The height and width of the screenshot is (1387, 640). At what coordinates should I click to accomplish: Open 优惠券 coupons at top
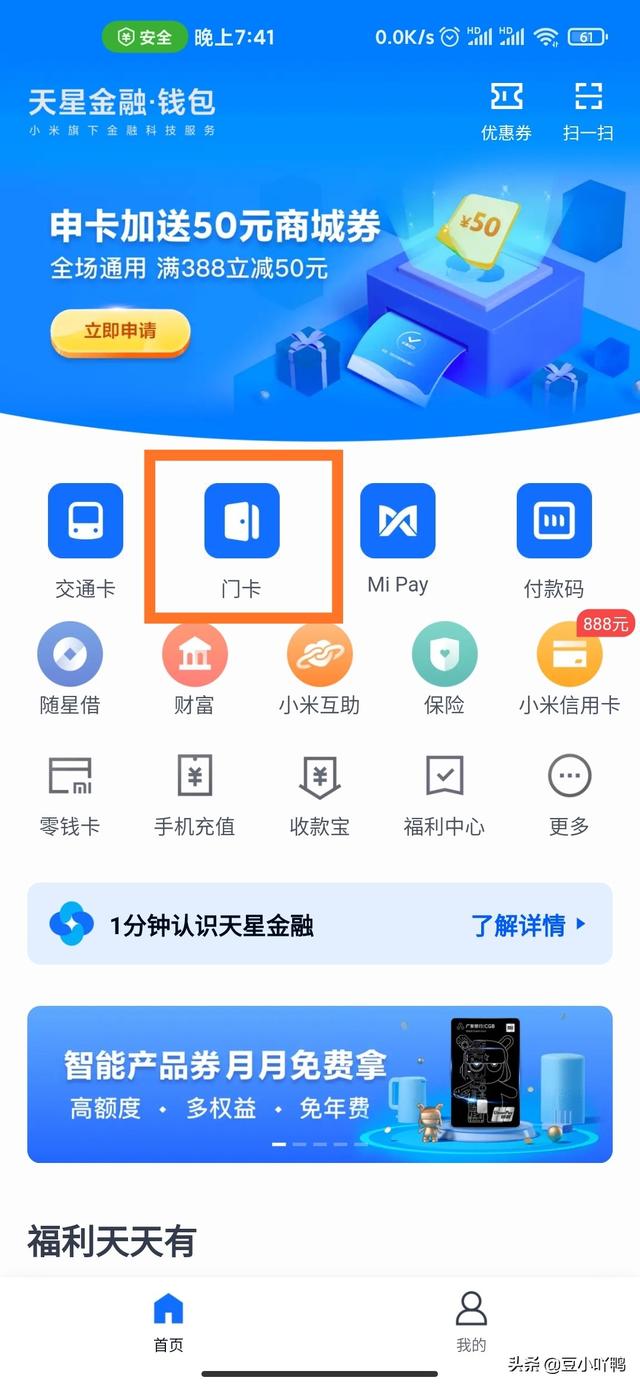click(506, 110)
